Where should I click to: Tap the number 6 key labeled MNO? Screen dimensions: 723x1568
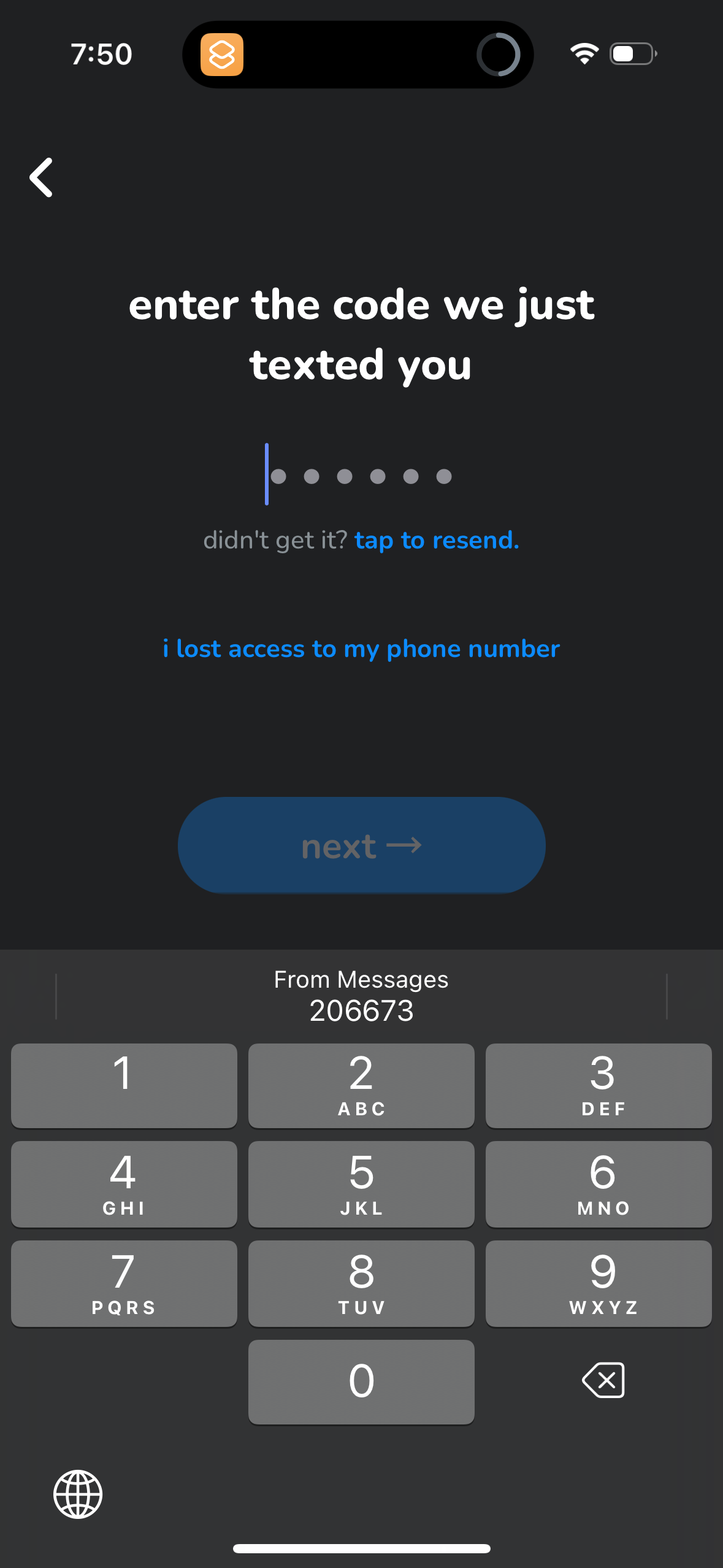click(x=598, y=1184)
